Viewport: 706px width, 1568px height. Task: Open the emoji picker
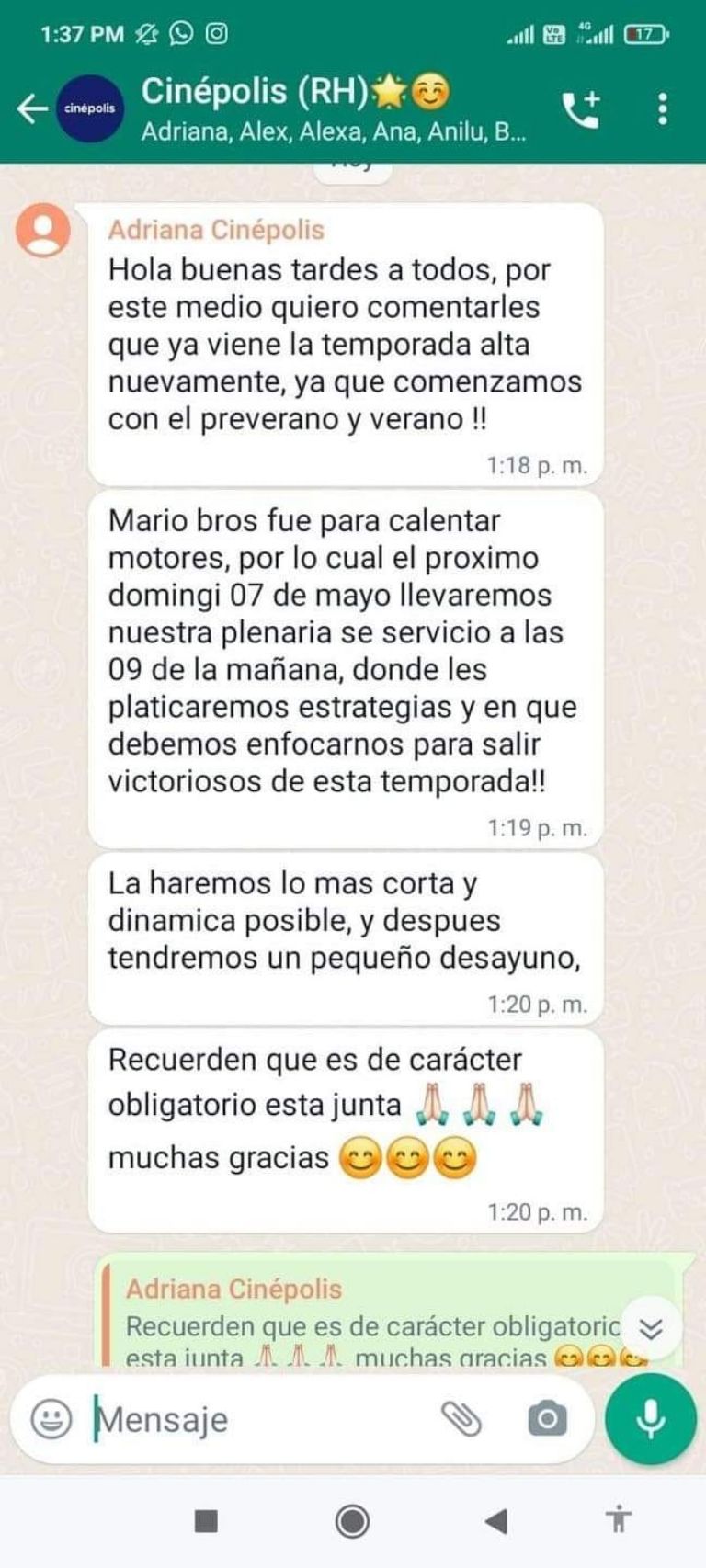[51, 1419]
